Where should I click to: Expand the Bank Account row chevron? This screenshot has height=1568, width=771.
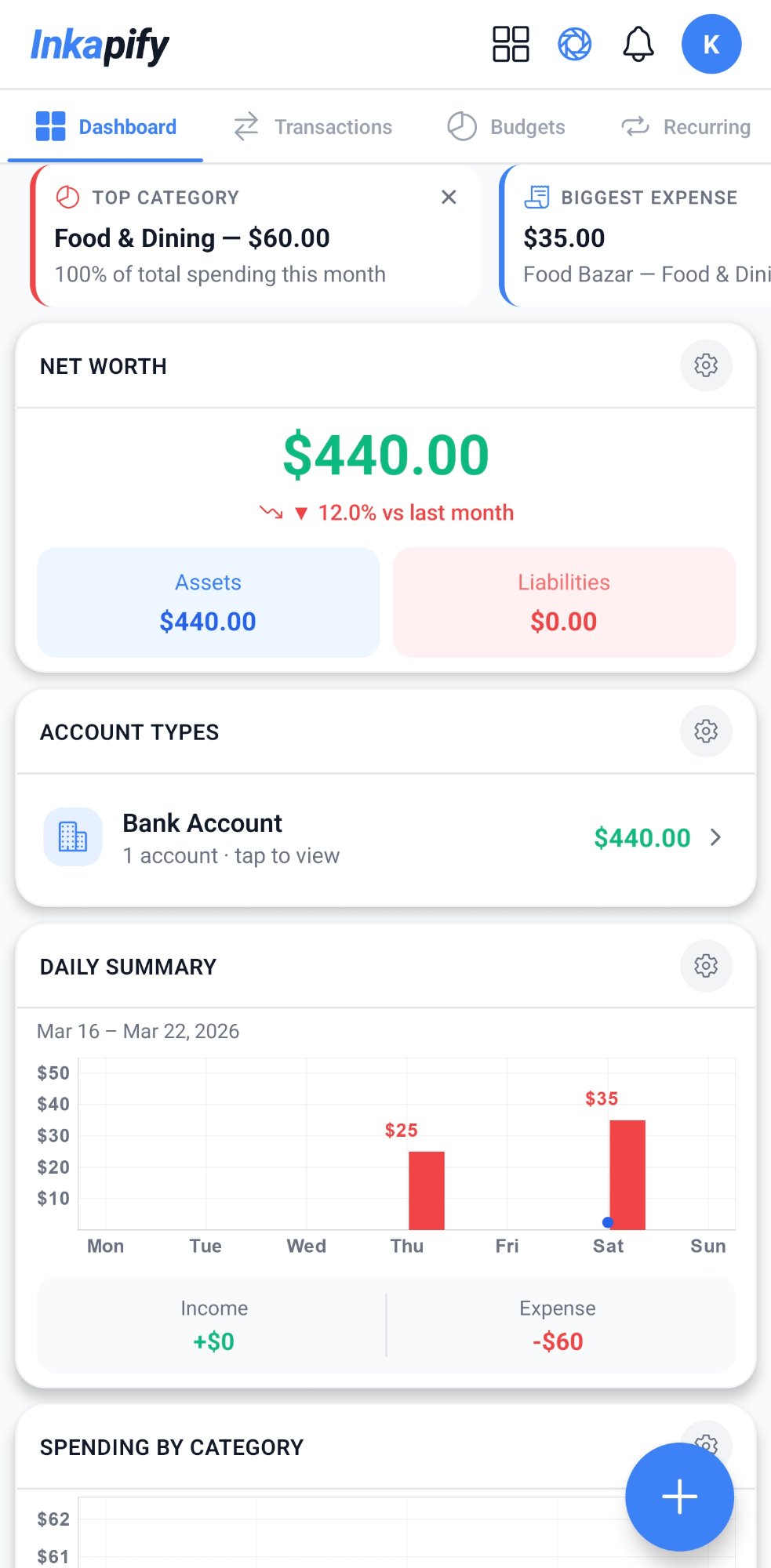(716, 837)
